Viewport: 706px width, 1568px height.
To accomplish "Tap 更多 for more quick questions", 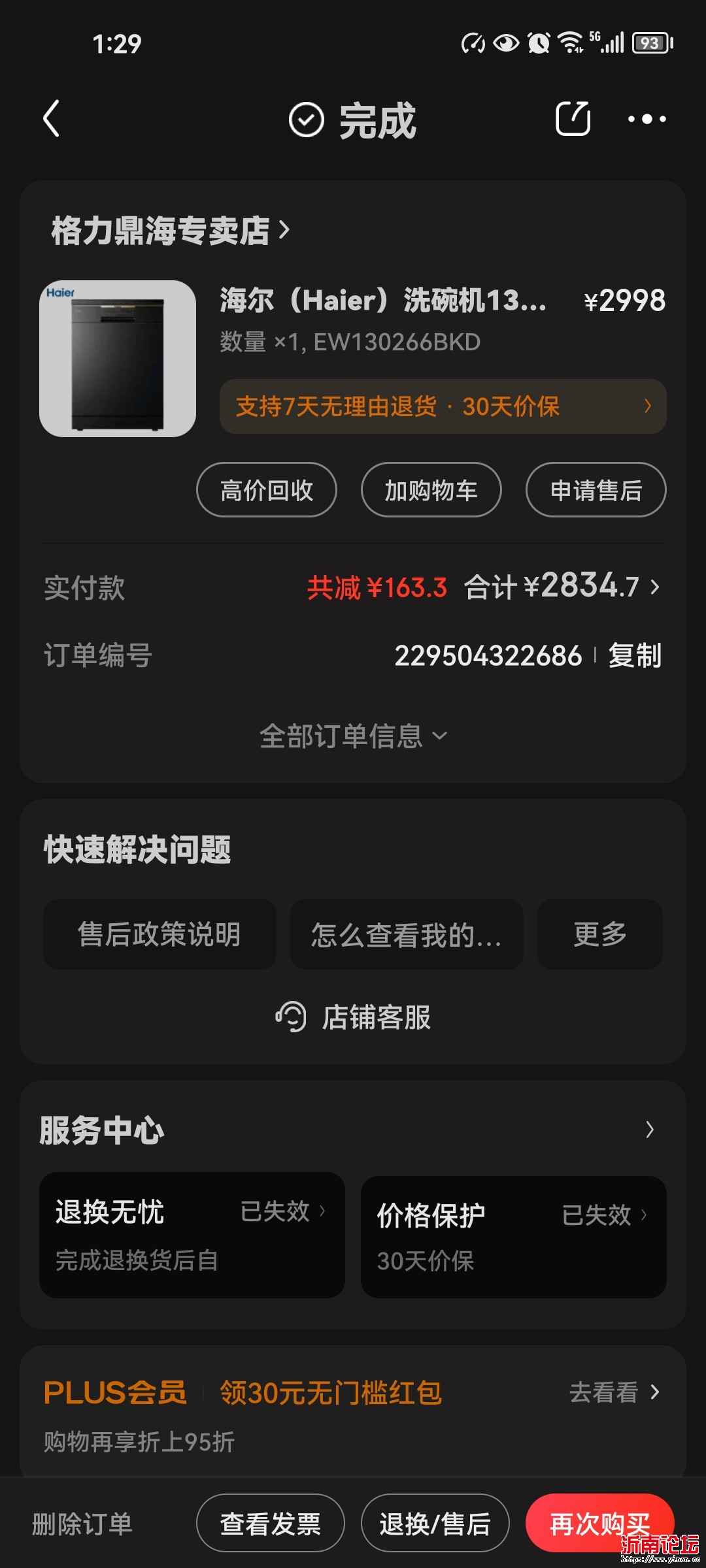I will 600,934.
